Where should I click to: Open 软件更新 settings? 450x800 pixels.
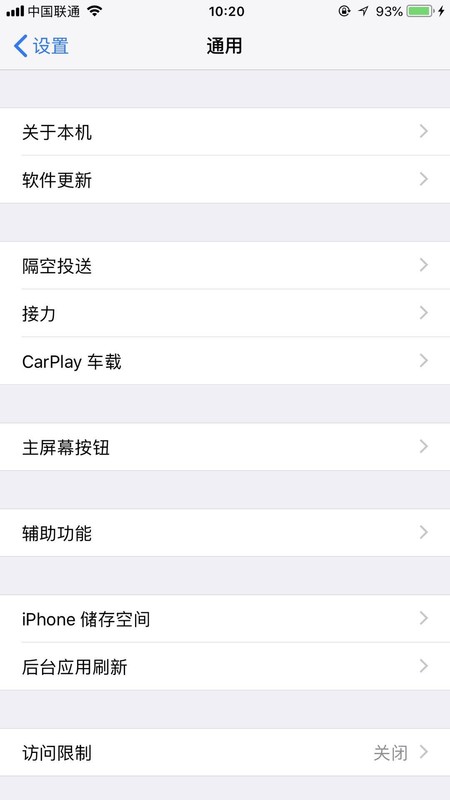pyautogui.click(x=225, y=179)
